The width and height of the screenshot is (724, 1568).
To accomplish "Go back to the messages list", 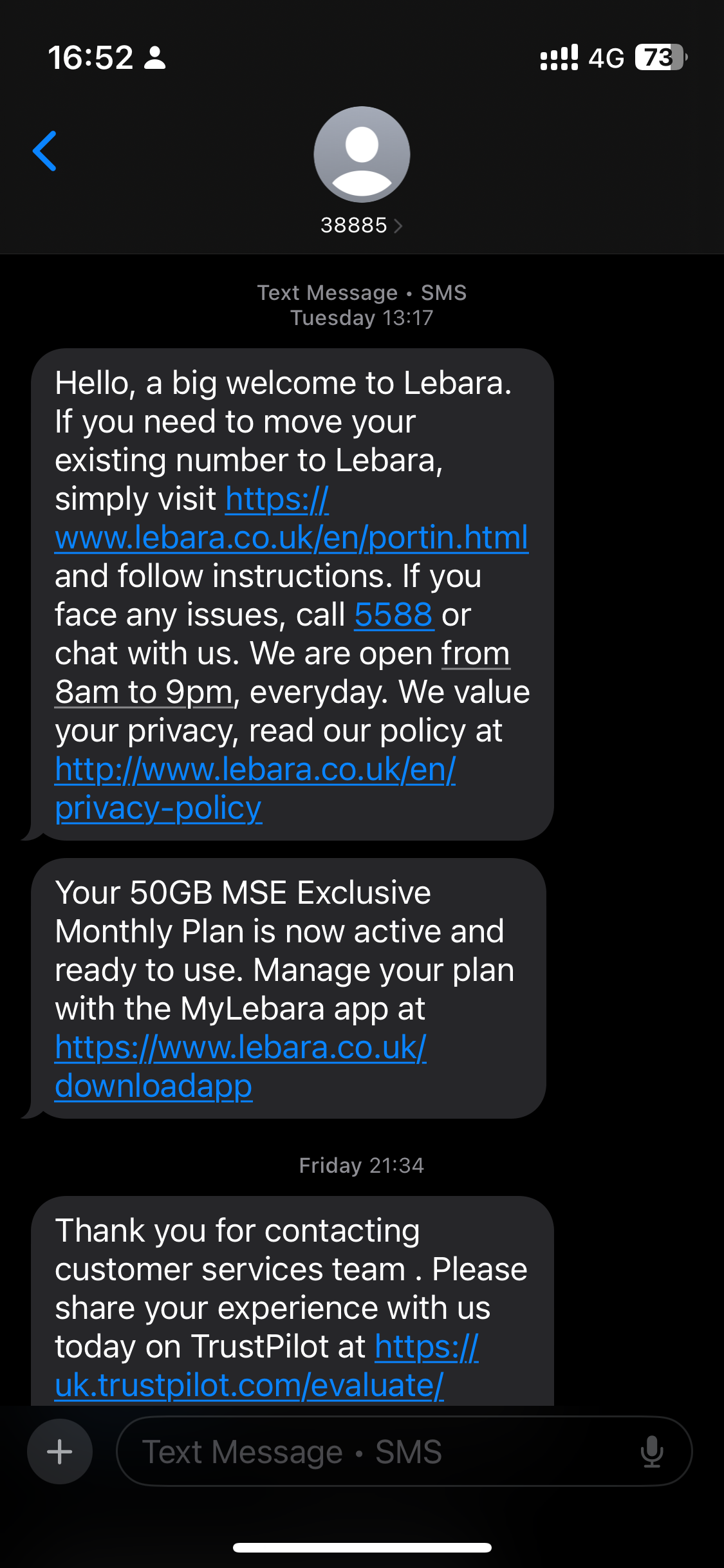I will pyautogui.click(x=45, y=151).
